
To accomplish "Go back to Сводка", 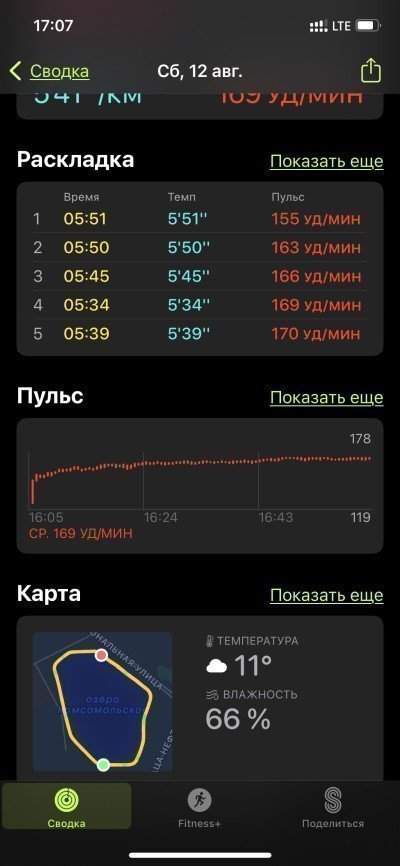I will (49, 72).
